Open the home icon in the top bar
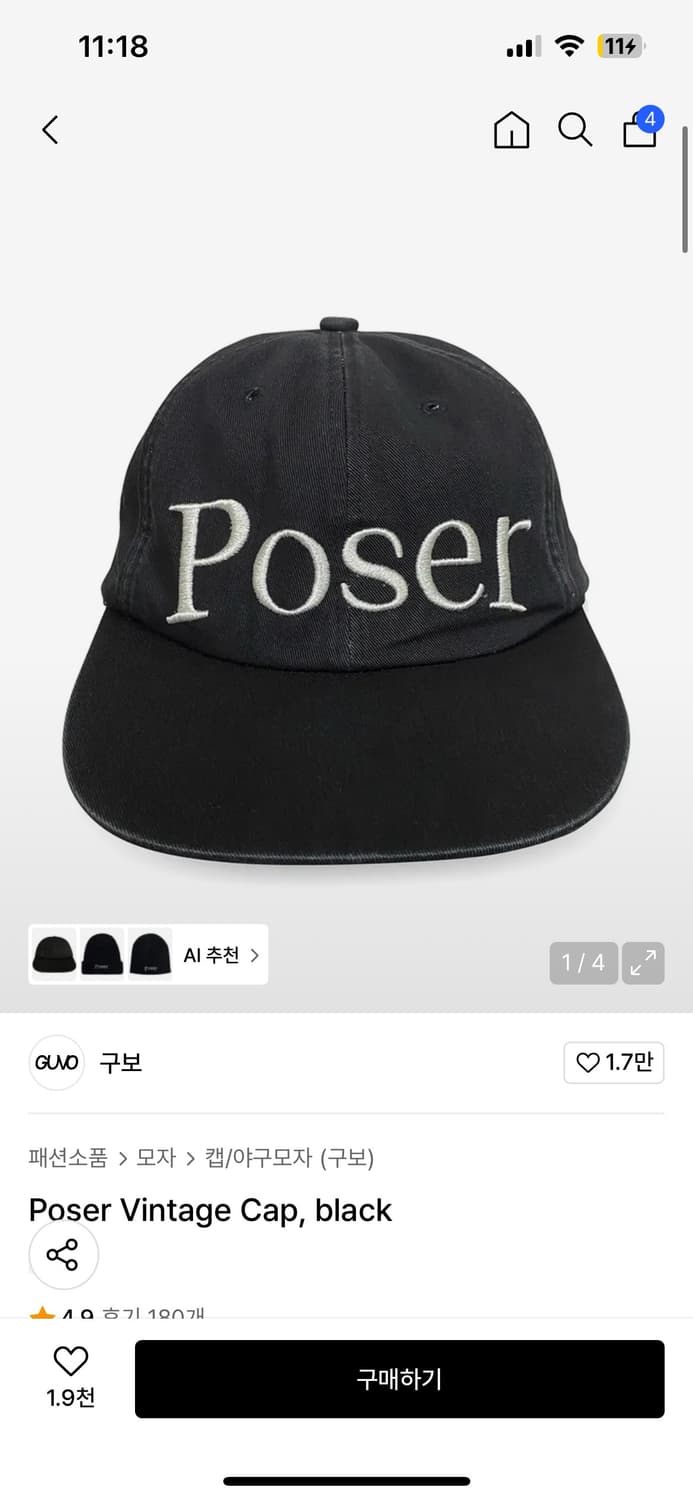693x1500 pixels. click(511, 130)
